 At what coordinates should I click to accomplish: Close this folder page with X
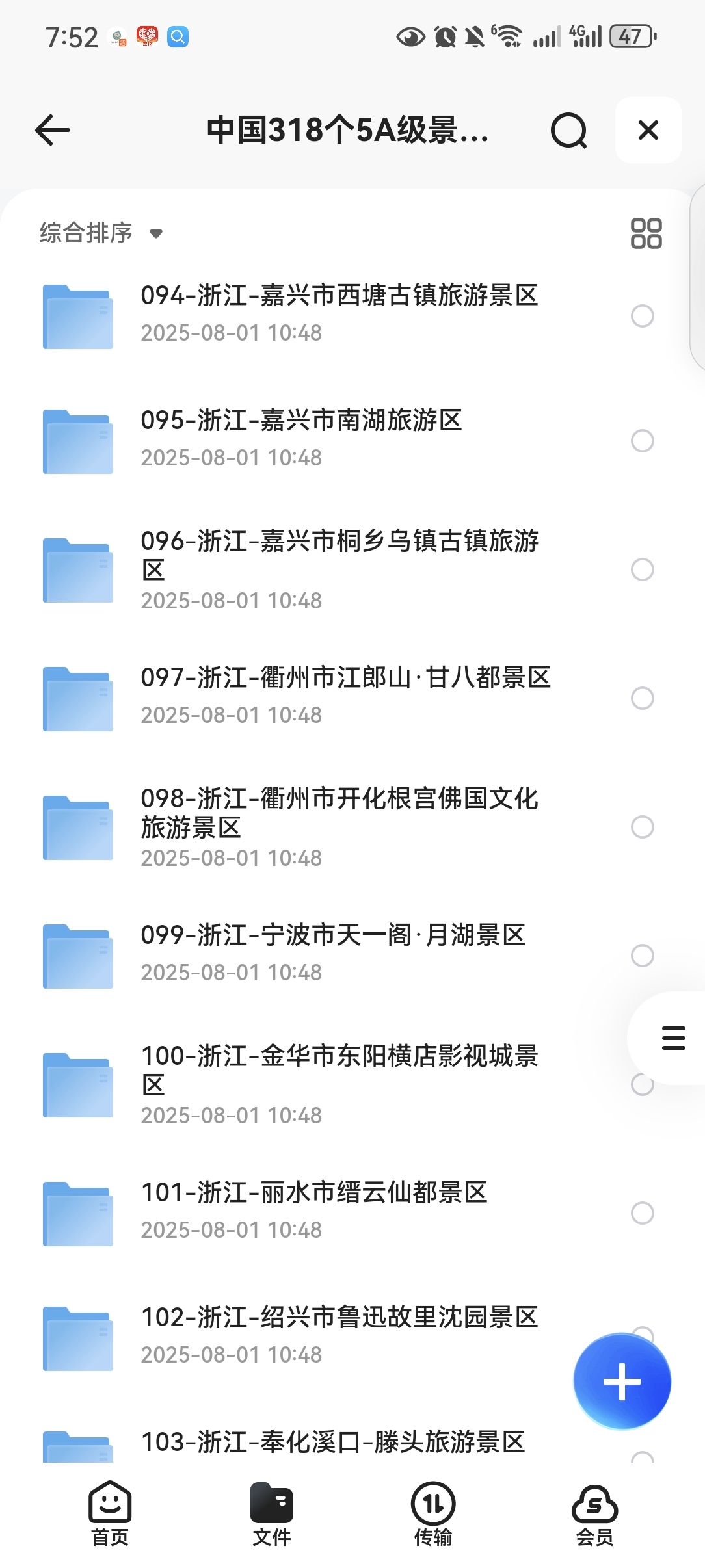click(x=648, y=130)
